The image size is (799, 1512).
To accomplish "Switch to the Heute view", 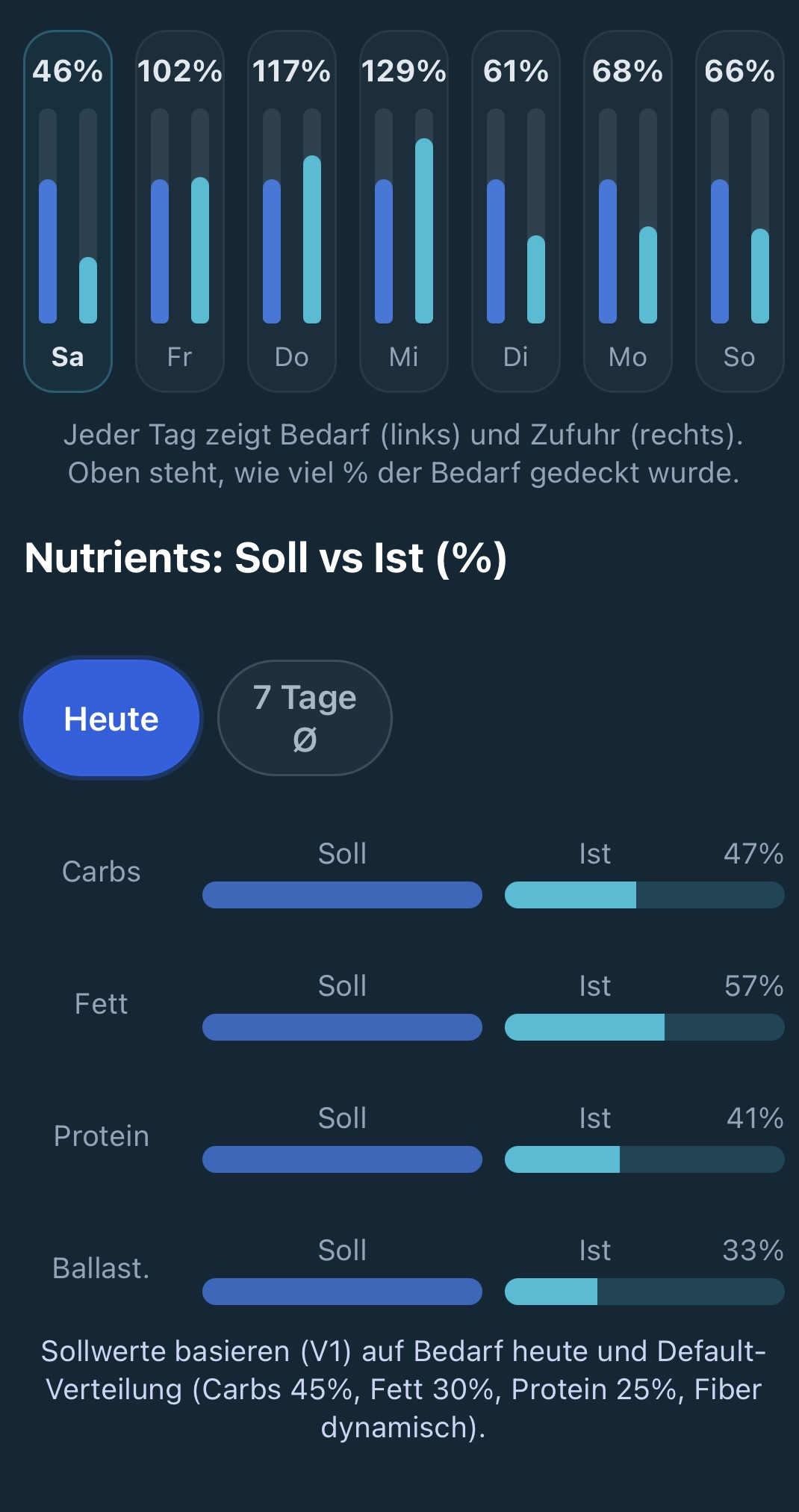I will coord(111,717).
